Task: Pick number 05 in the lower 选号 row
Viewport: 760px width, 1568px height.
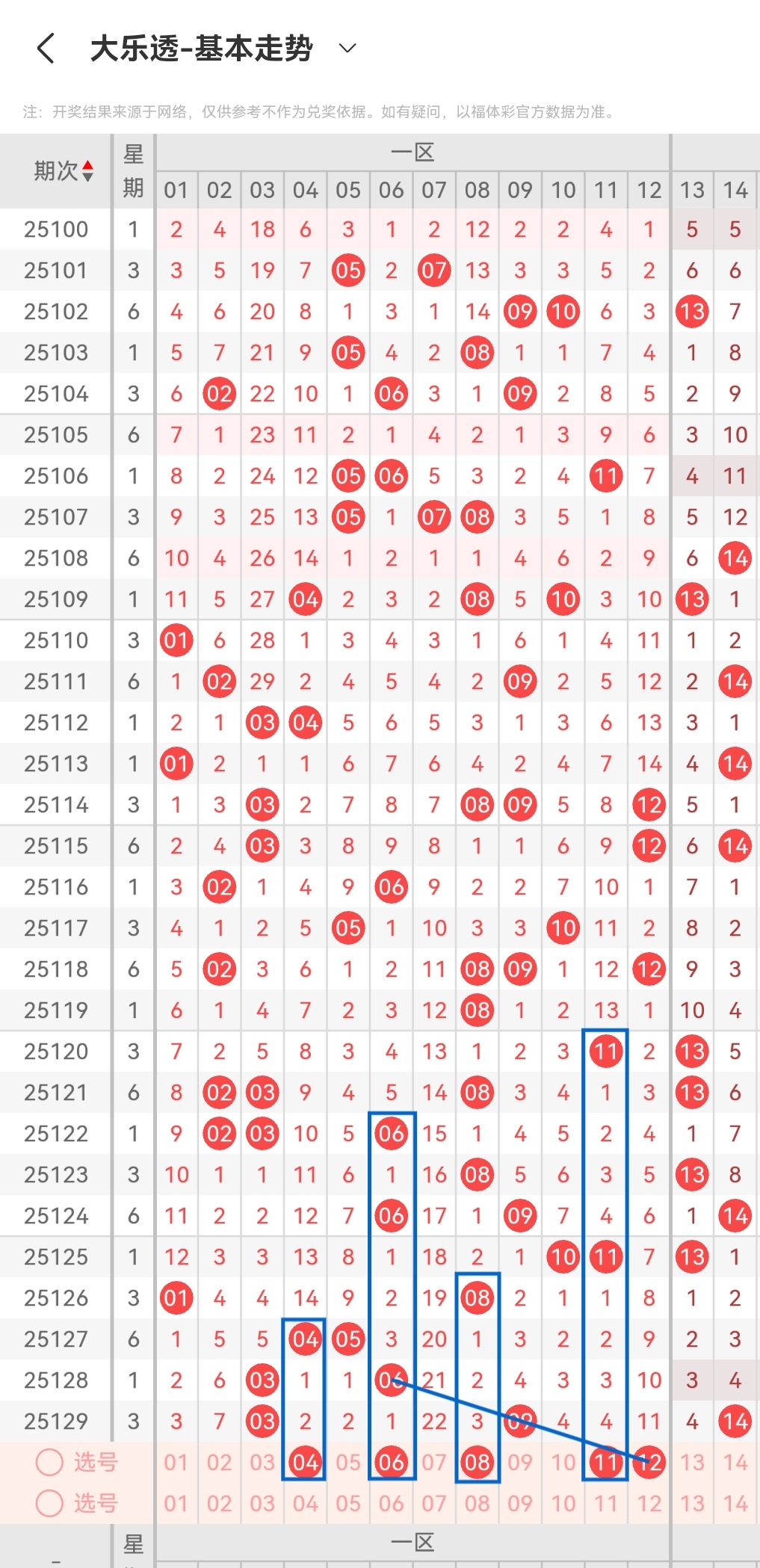Action: (348, 1503)
